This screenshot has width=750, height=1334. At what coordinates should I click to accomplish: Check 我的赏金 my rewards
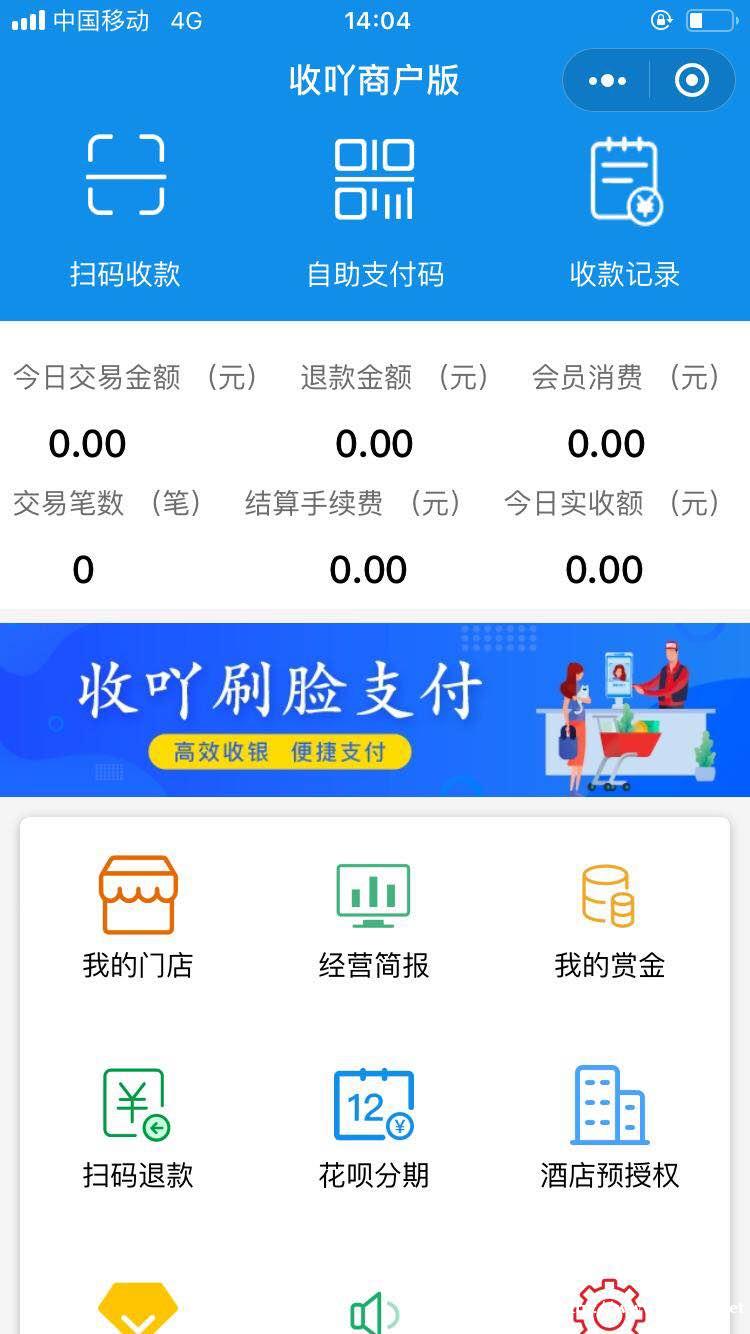point(607,915)
